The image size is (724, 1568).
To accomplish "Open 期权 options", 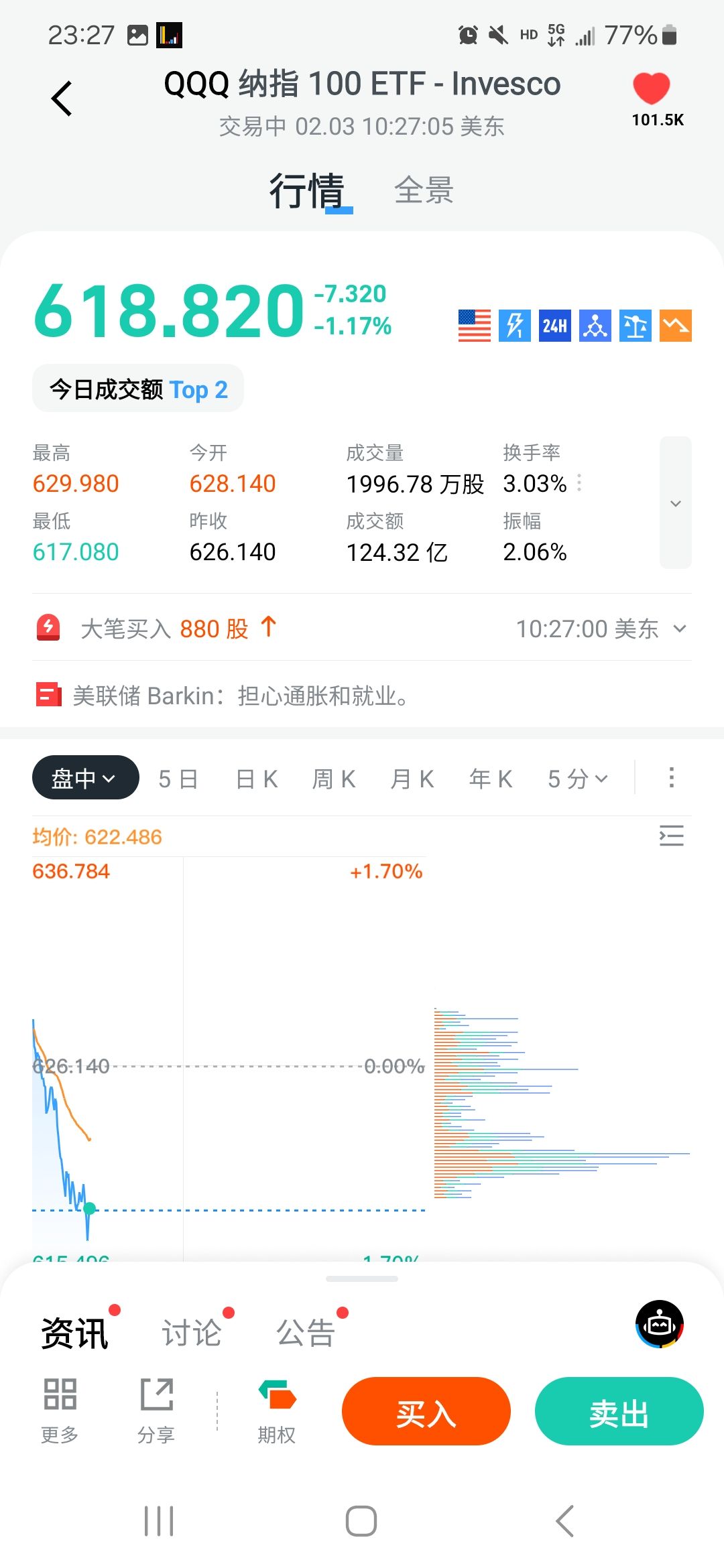I will [x=277, y=1410].
